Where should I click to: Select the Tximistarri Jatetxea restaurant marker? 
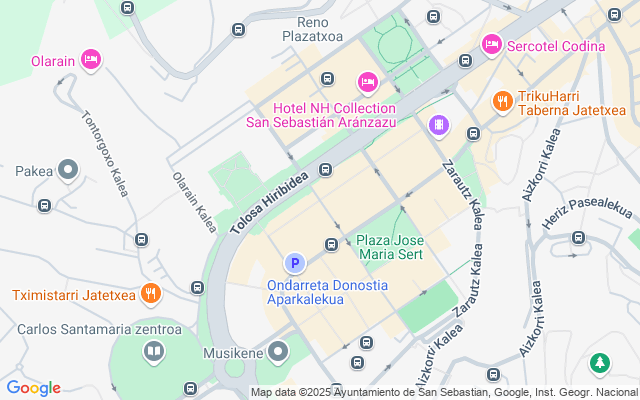[x=151, y=294]
